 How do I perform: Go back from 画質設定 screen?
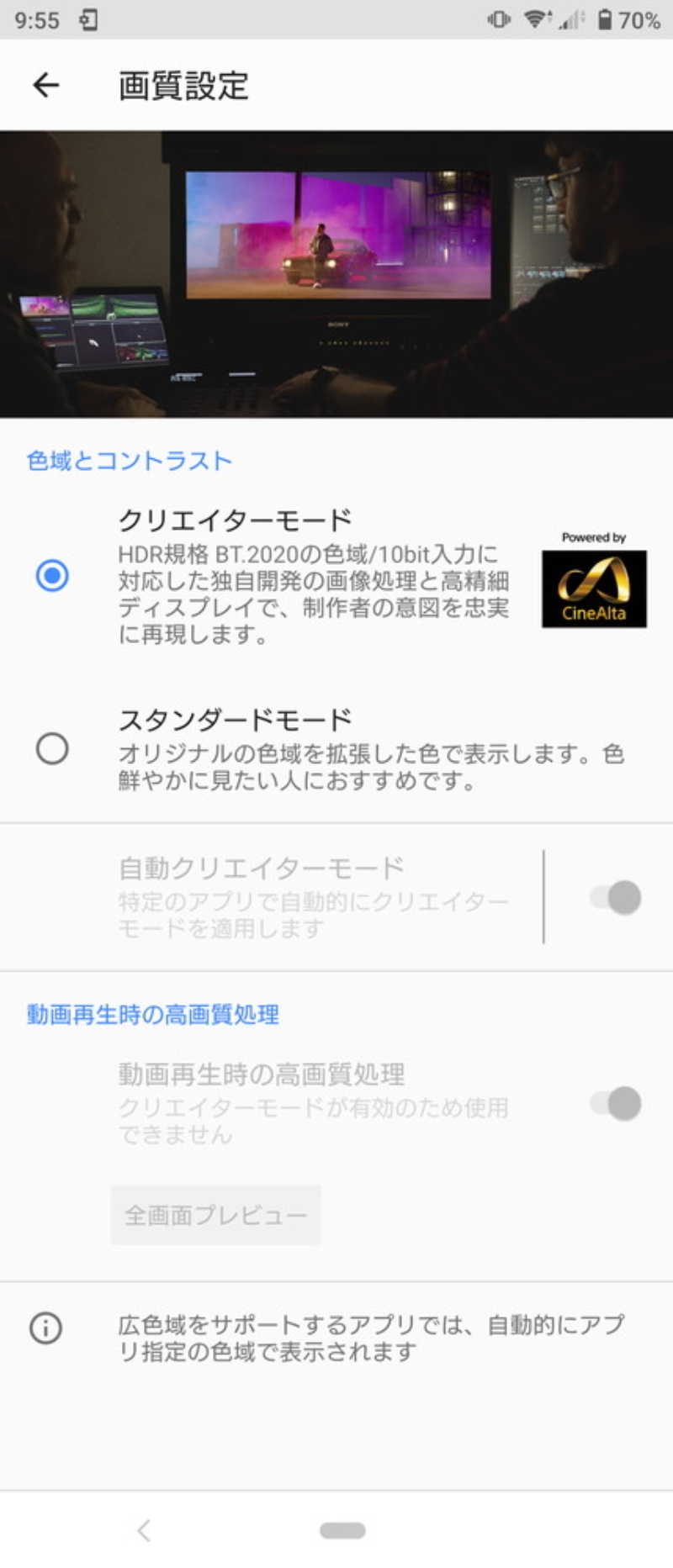point(46,85)
